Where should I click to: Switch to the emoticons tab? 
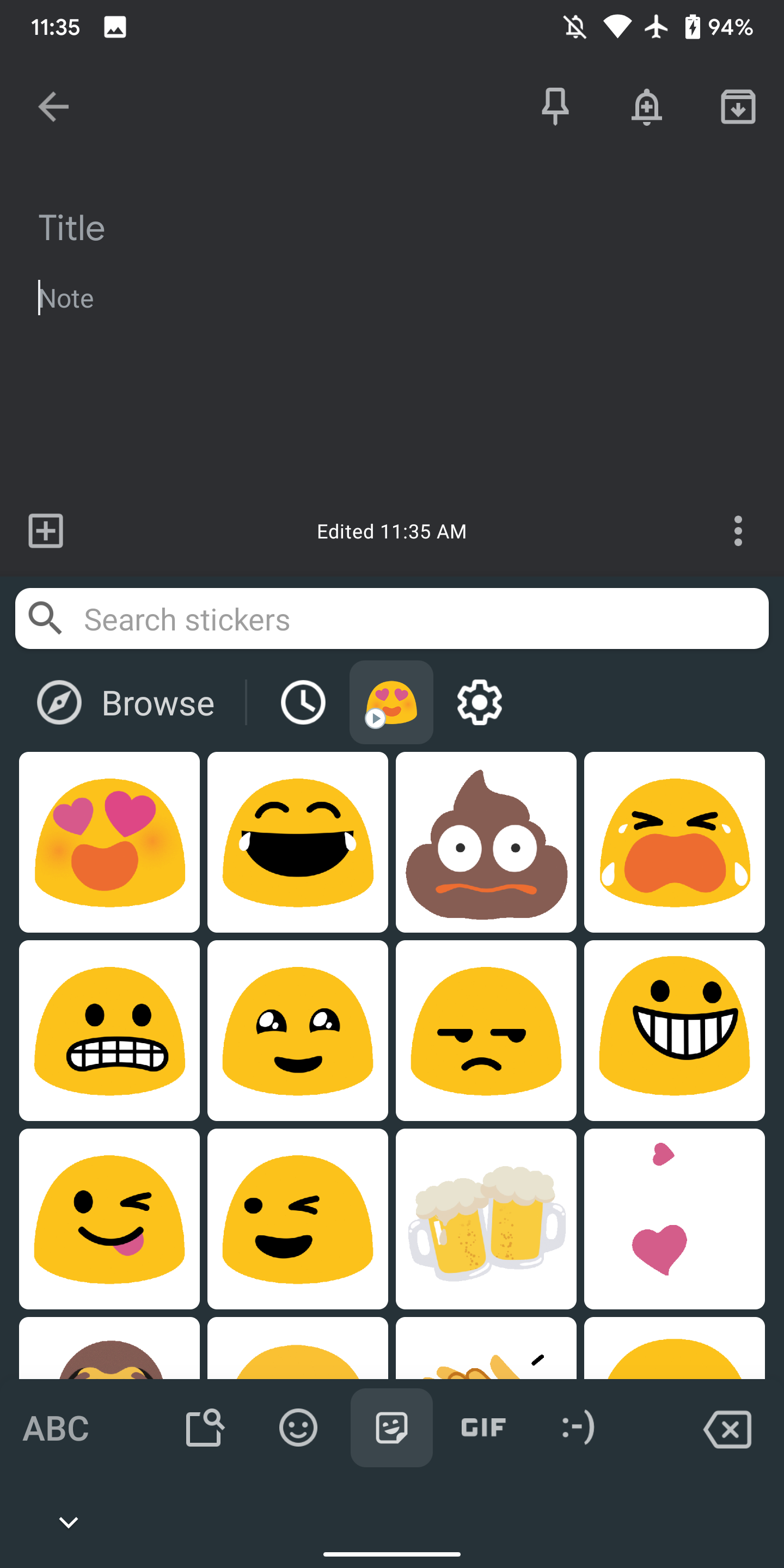pyautogui.click(x=577, y=1428)
